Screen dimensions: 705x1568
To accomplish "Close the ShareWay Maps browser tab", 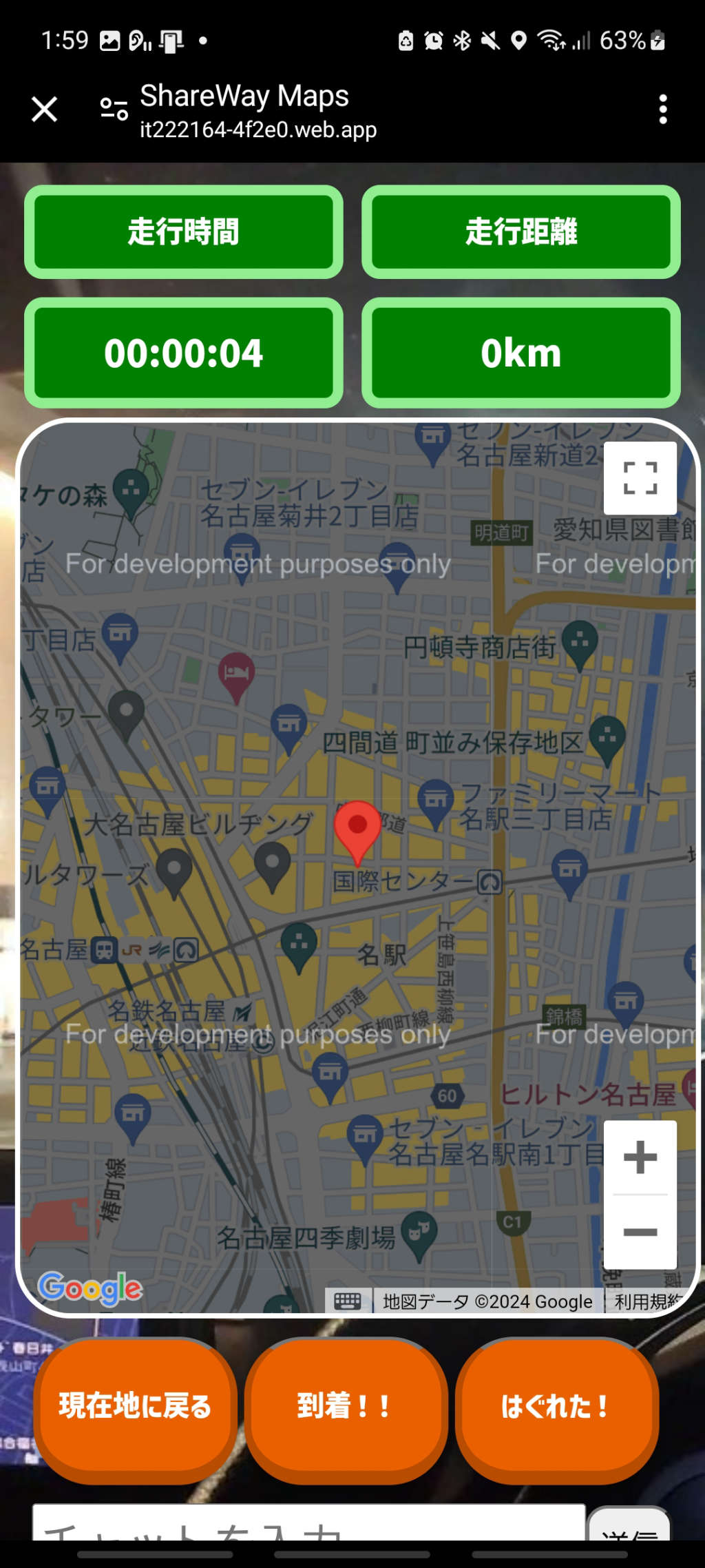I will point(45,109).
